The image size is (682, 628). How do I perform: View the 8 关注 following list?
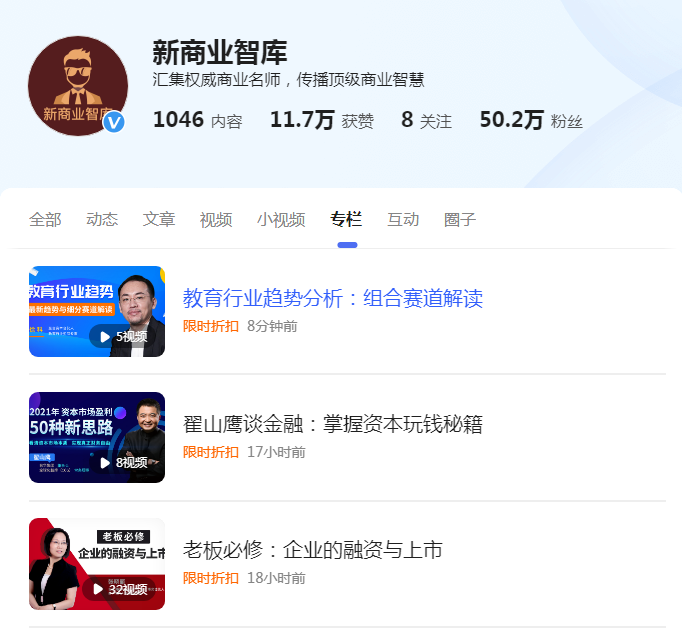pos(426,121)
